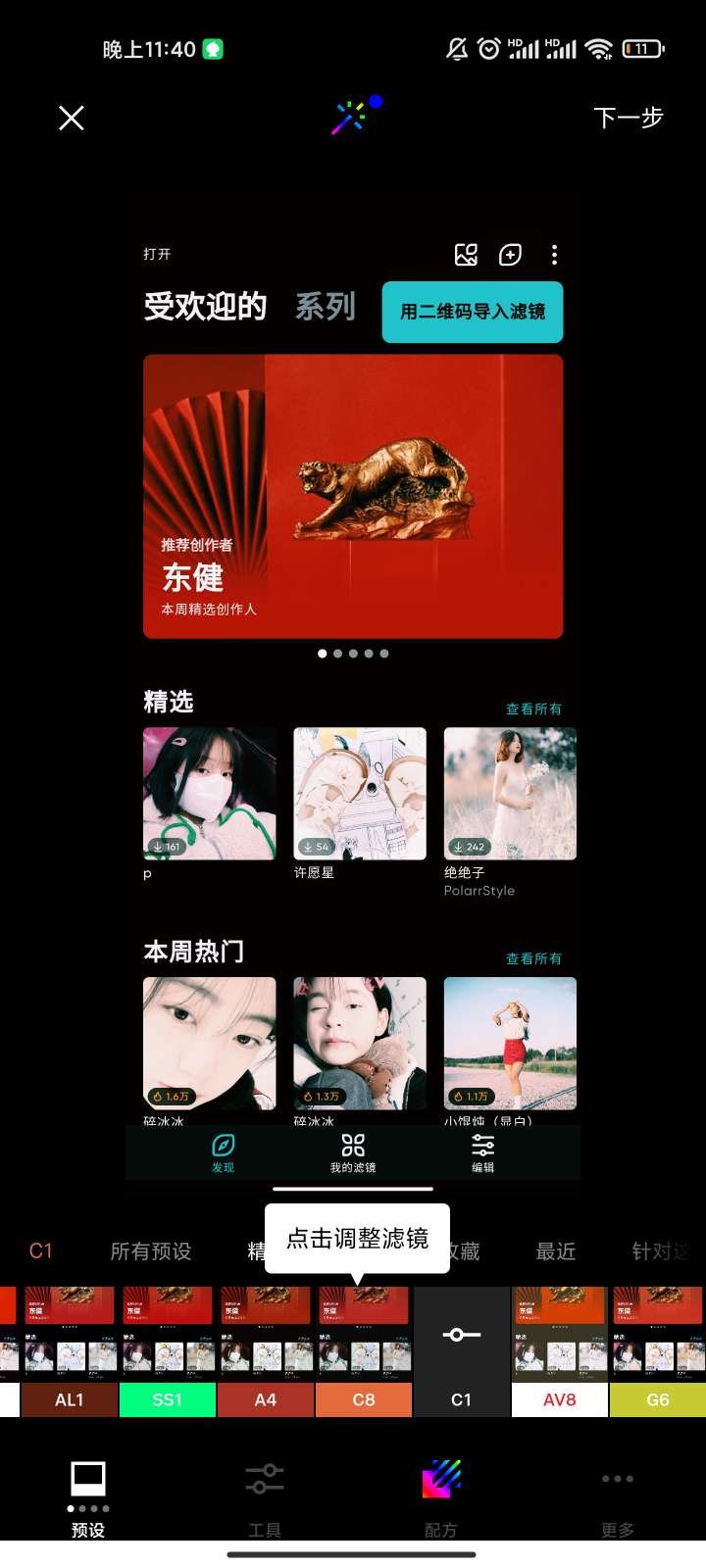
Task: Open the 东健 featured creator banner
Action: pos(353,496)
